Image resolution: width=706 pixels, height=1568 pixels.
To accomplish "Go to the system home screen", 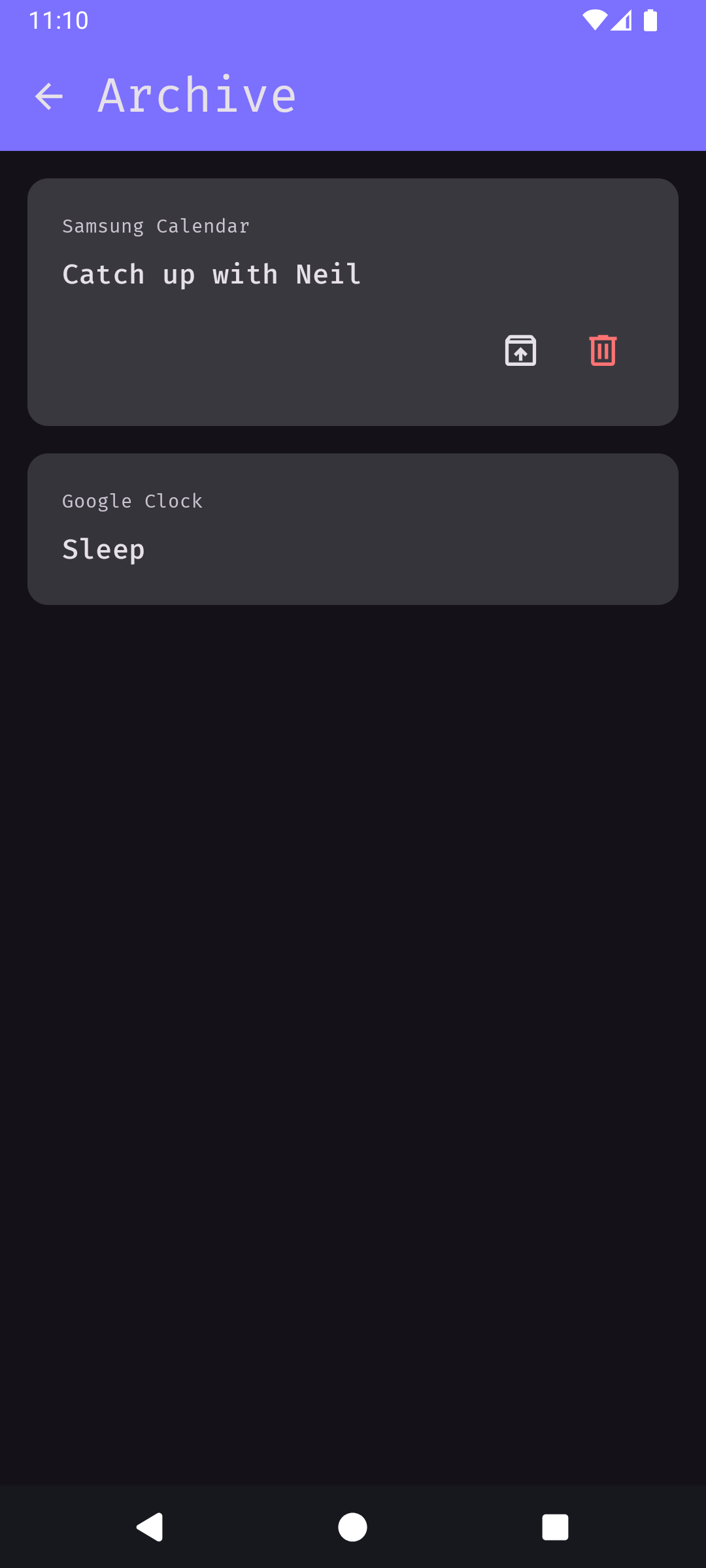I will coord(353,1527).
